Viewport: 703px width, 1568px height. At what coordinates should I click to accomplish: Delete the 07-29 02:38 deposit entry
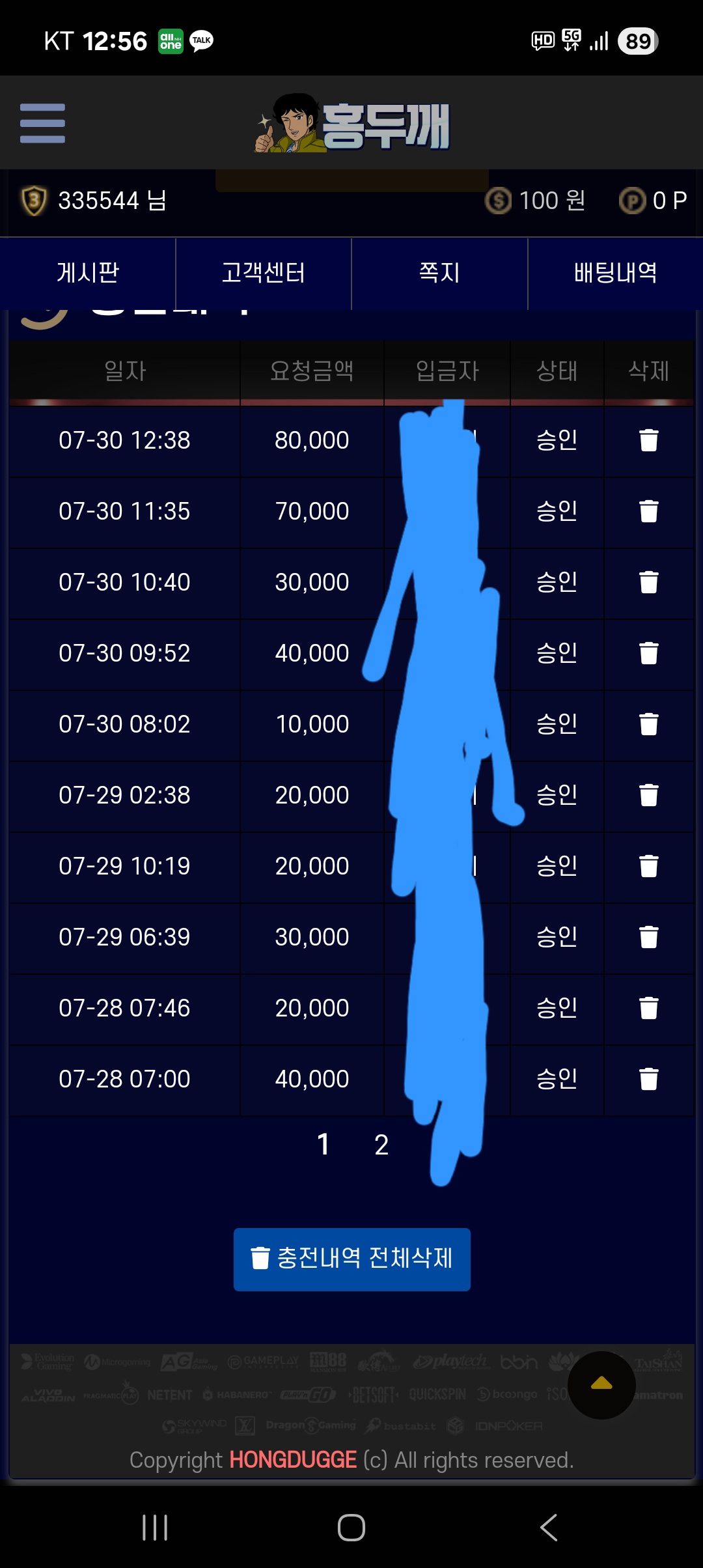[649, 795]
